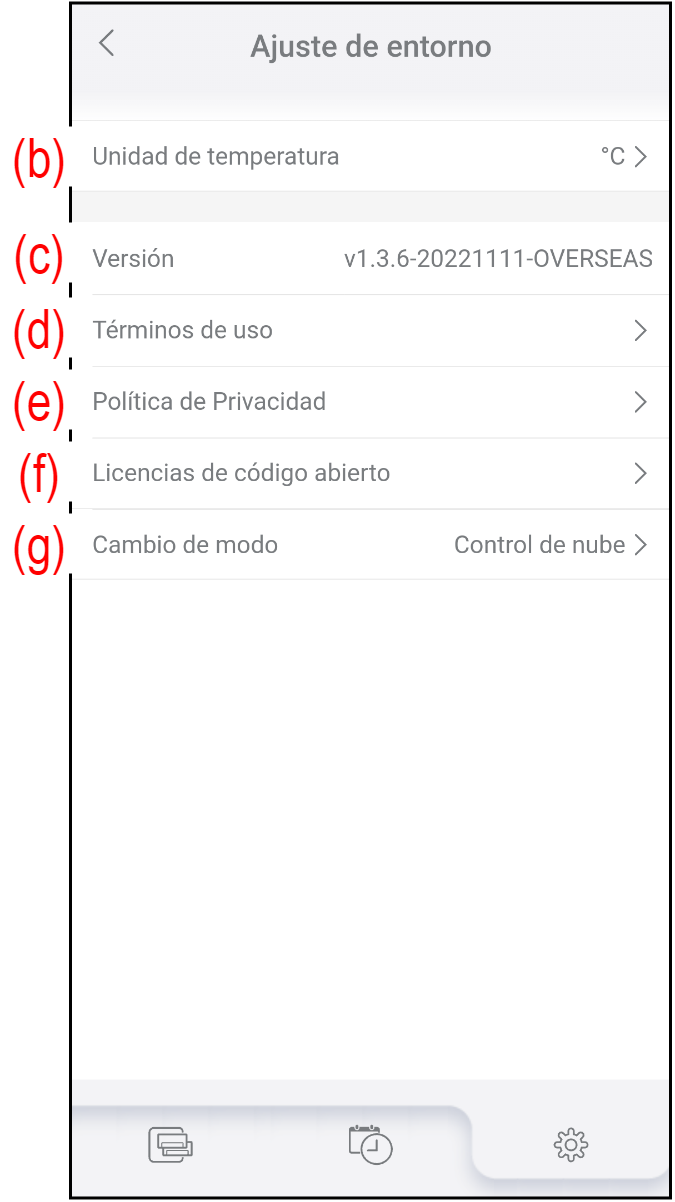The width and height of the screenshot is (675, 1202).
Task: Open Términos de uso
Action: (370, 331)
